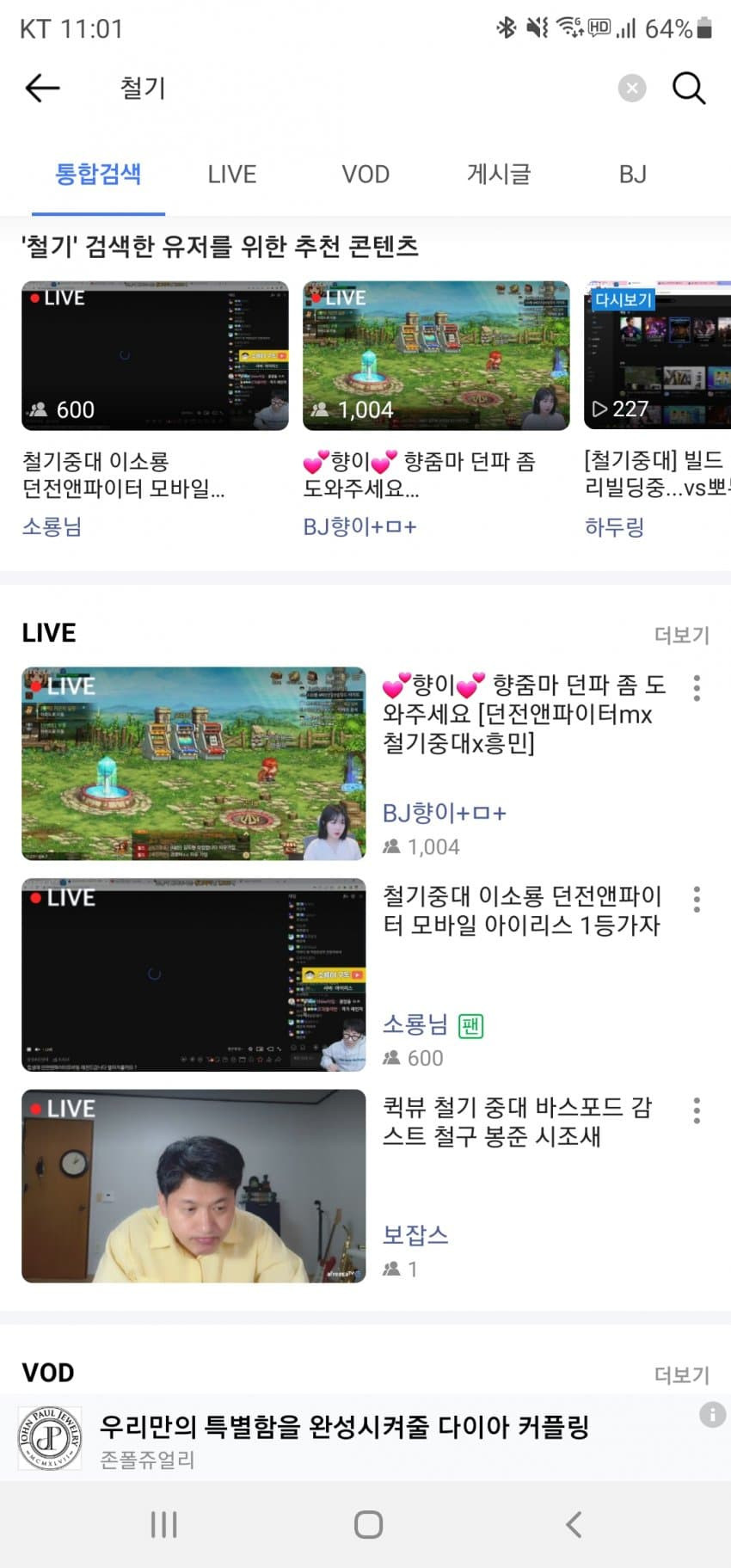The image size is (731, 1568).
Task: Watch BJ향이+ㅁ+ live in LIVE list
Action: click(193, 763)
